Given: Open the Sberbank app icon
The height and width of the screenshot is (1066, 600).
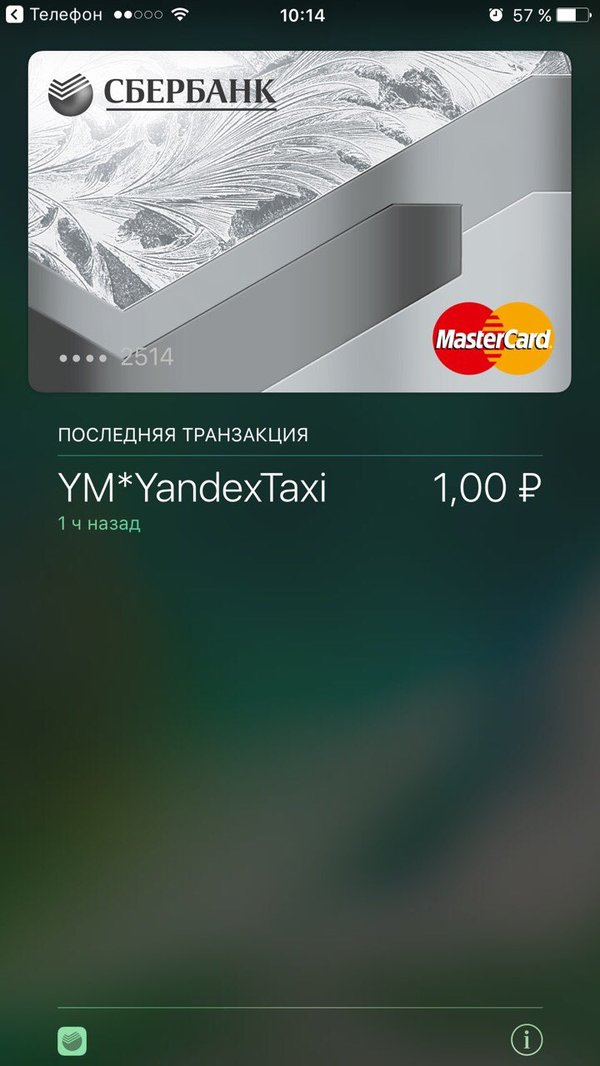Looking at the screenshot, I should [x=72, y=1041].
